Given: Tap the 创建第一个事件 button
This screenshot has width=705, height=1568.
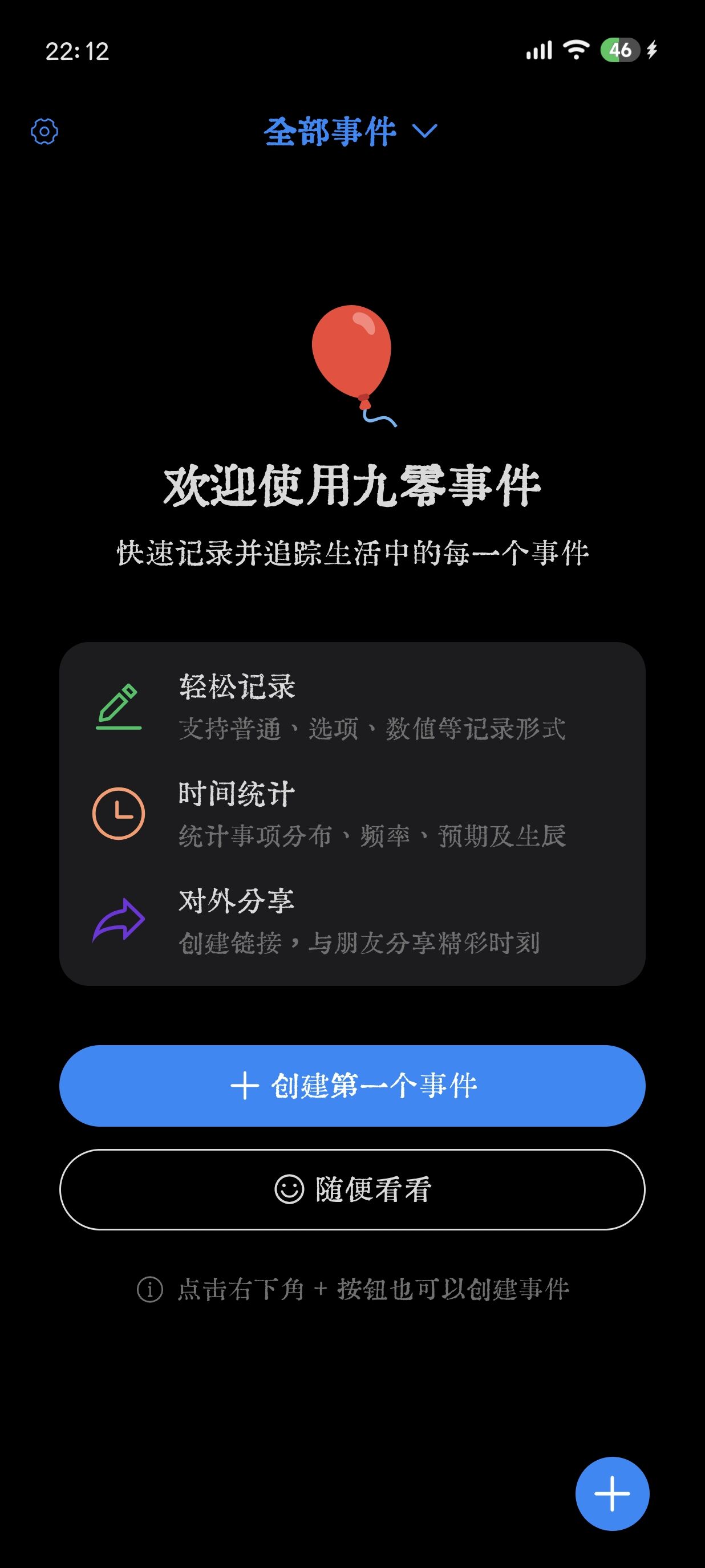Looking at the screenshot, I should [352, 1086].
